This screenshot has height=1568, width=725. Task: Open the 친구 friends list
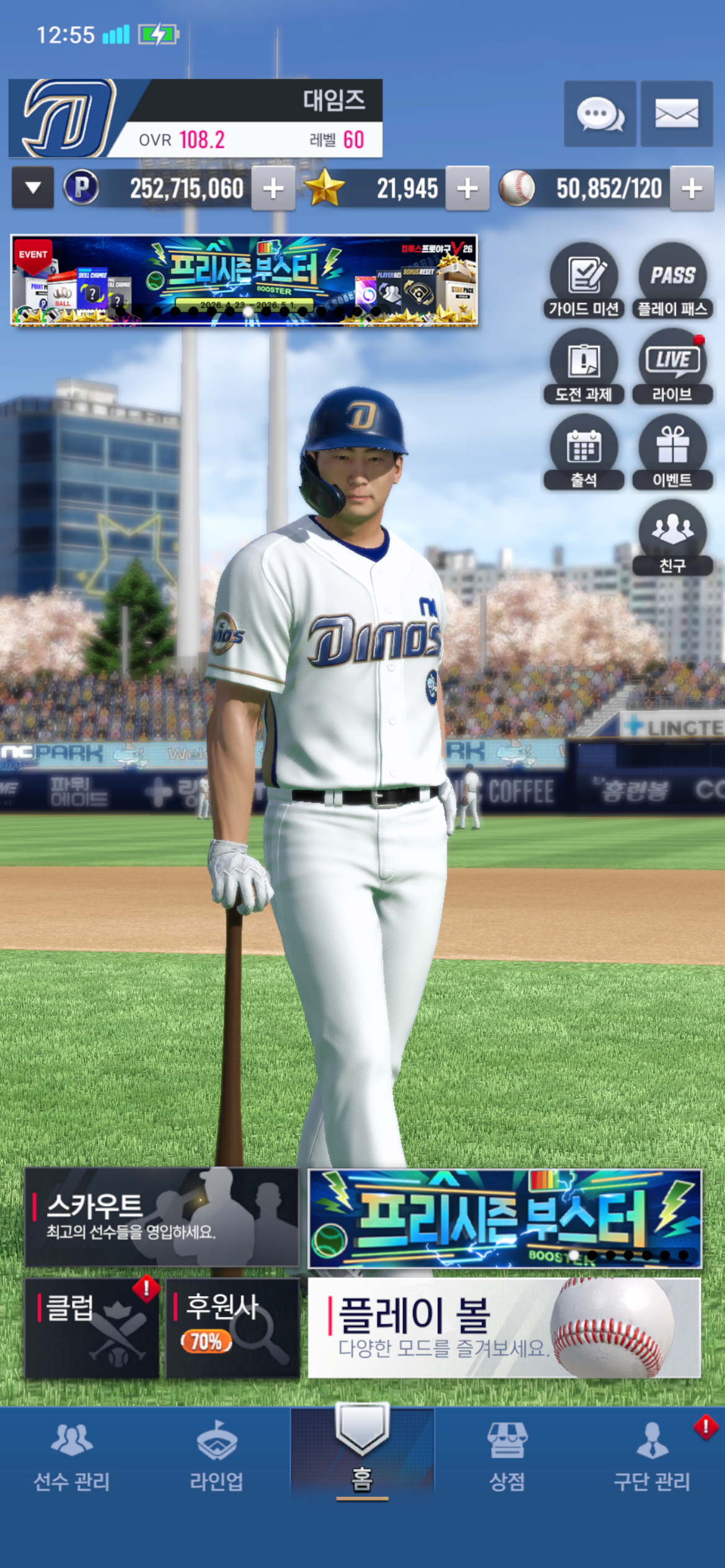[x=672, y=538]
